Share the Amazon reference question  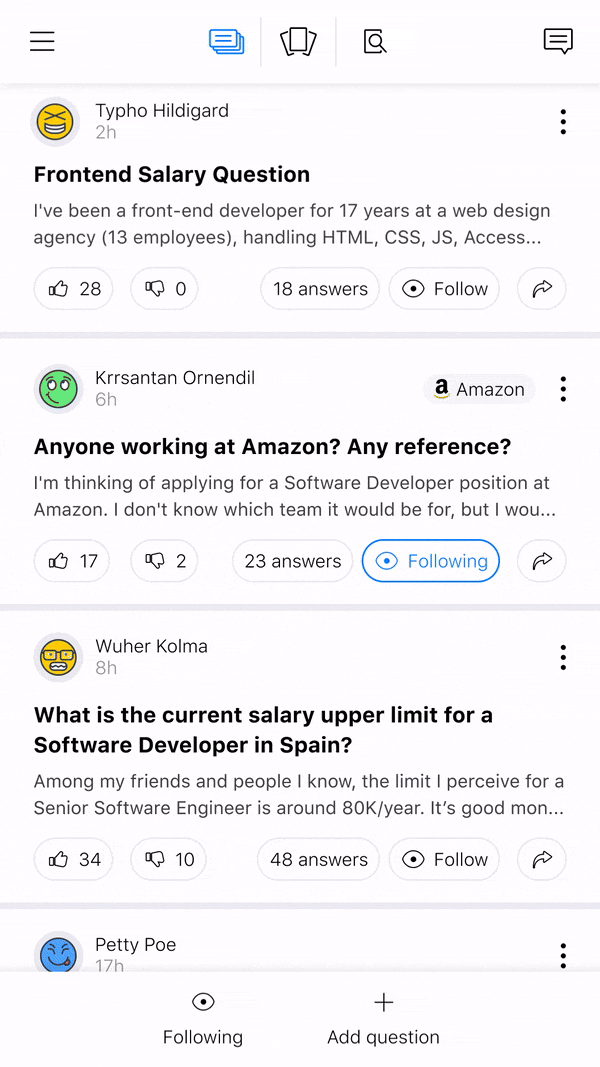(x=542, y=561)
